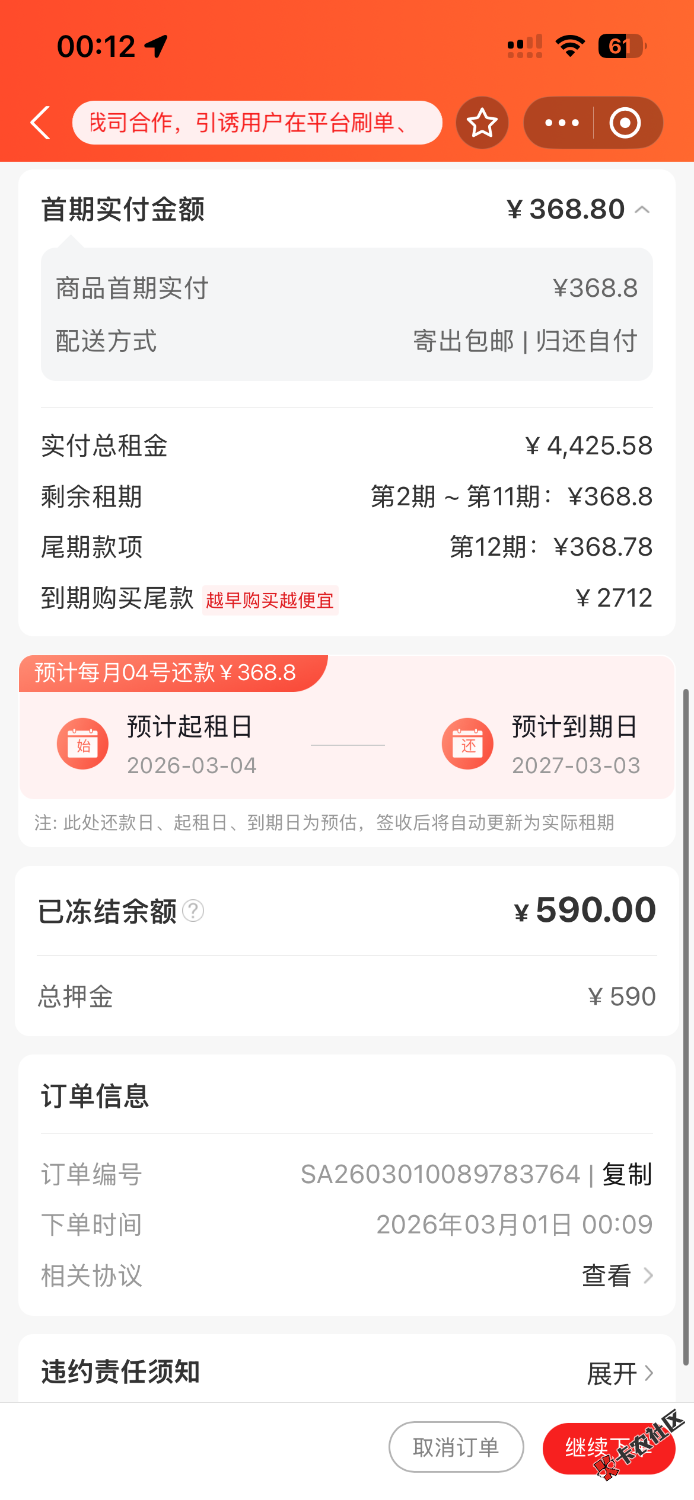694x1500 pixels.
Task: Tap 取消订单 to cancel the order
Action: pyautogui.click(x=456, y=1447)
